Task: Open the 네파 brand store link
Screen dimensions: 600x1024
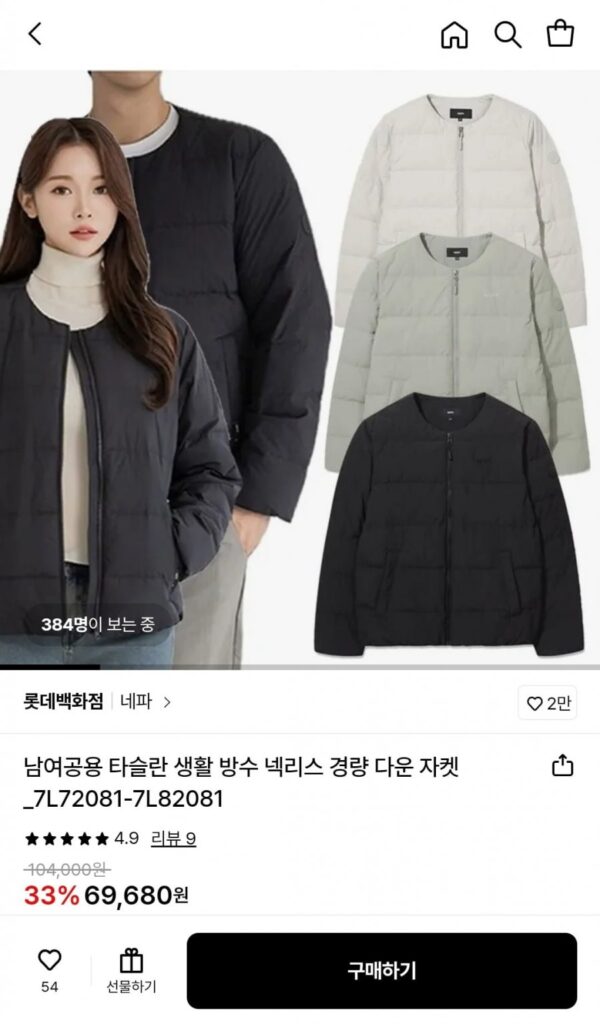Action: 145,702
